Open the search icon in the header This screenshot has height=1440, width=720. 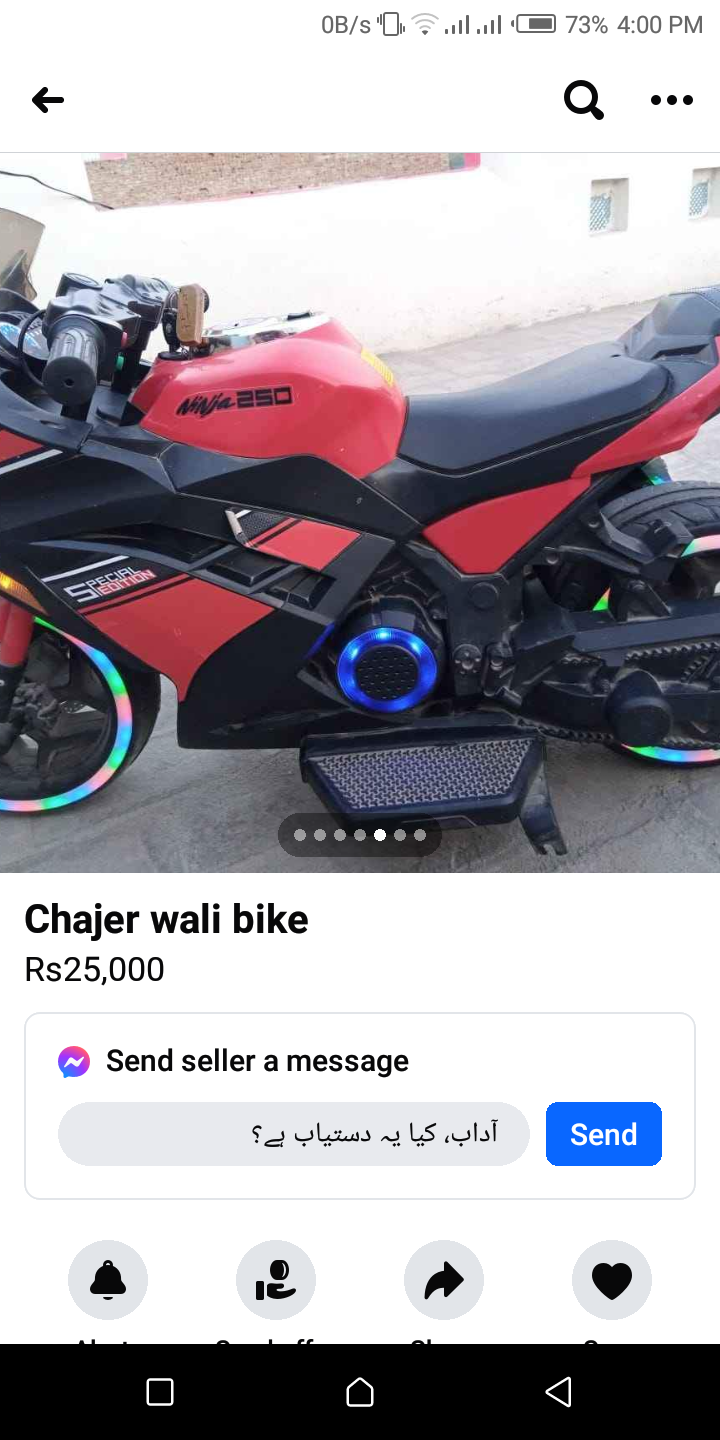point(584,99)
